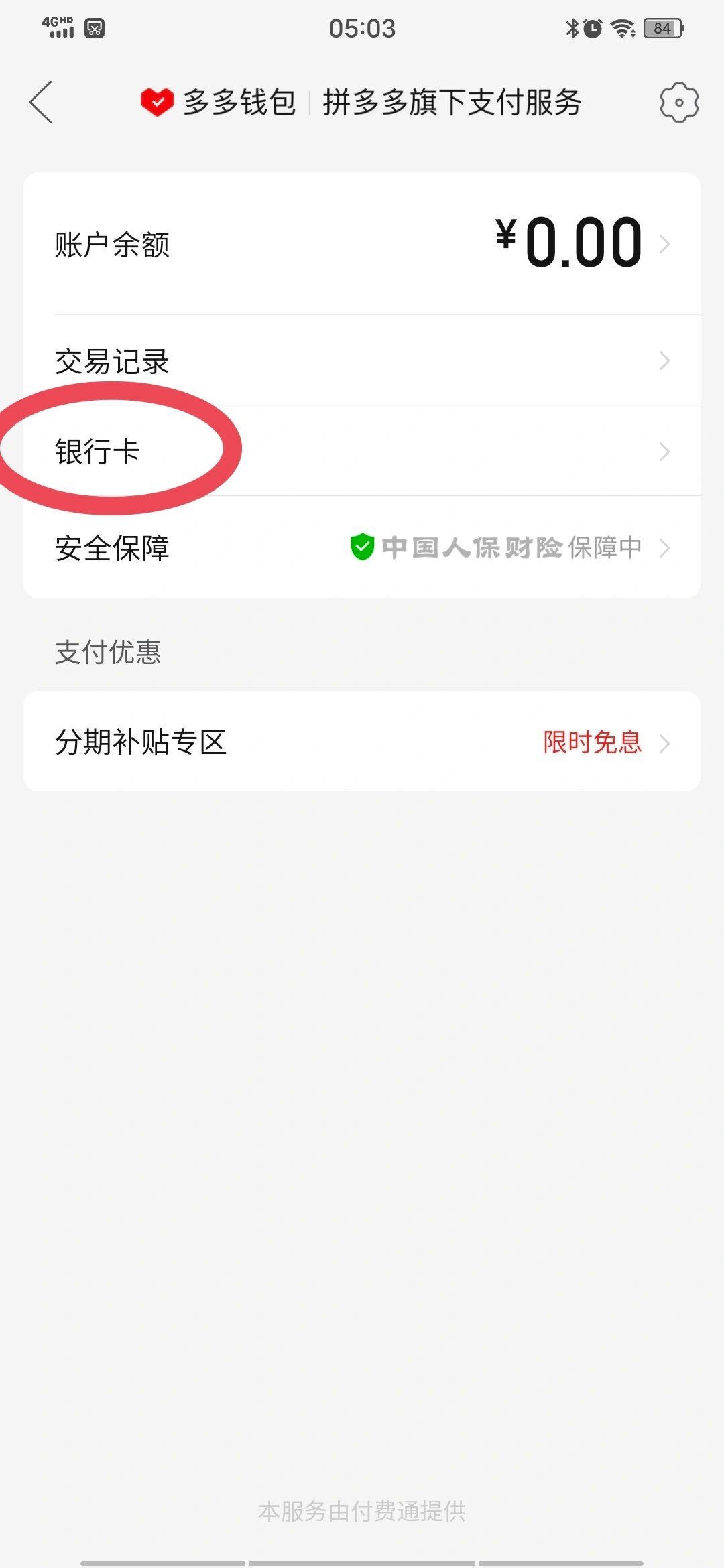Expand the 交易记录 transaction record chevron
Viewport: 724px width, 1568px height.
pos(665,361)
